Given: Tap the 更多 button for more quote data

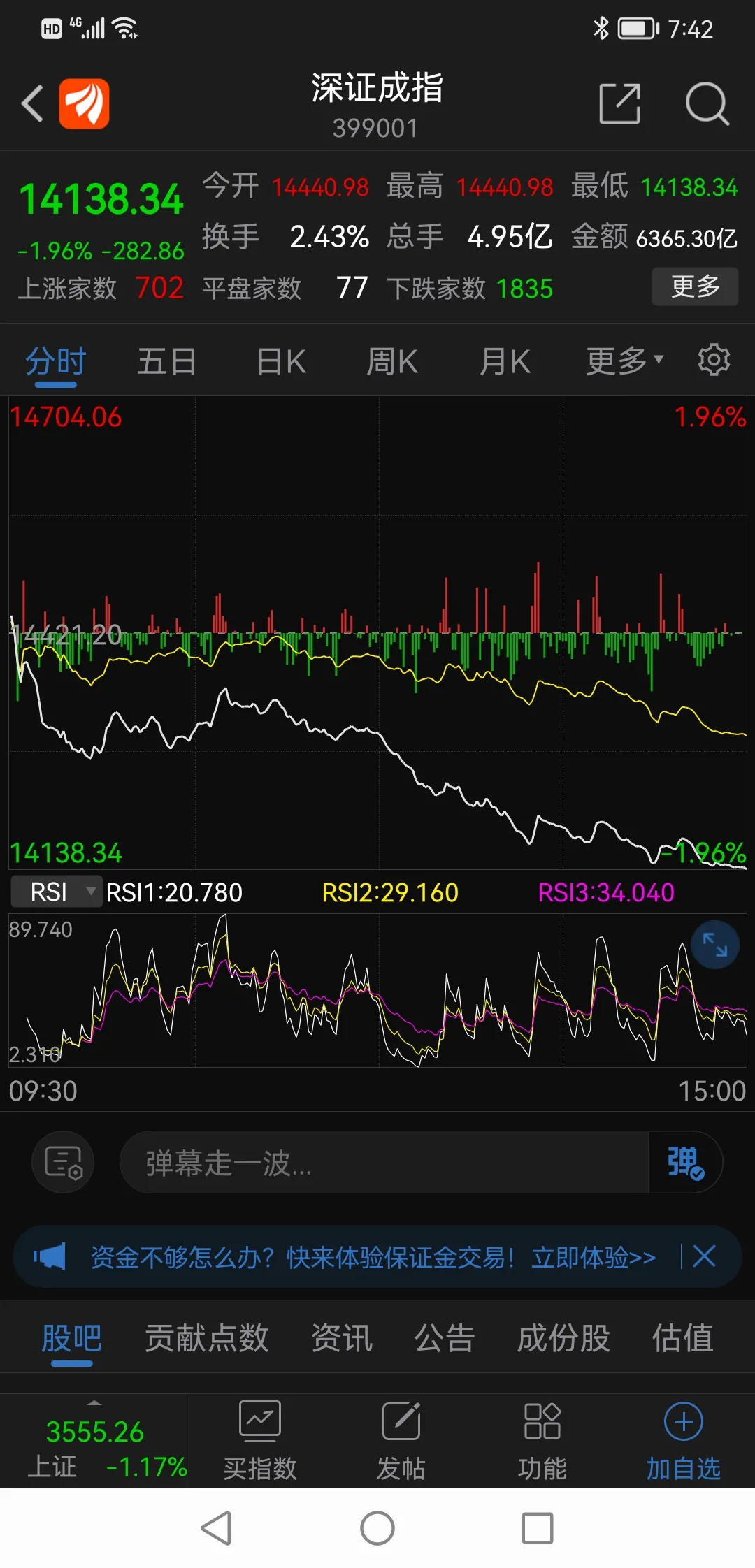Looking at the screenshot, I should coord(695,286).
